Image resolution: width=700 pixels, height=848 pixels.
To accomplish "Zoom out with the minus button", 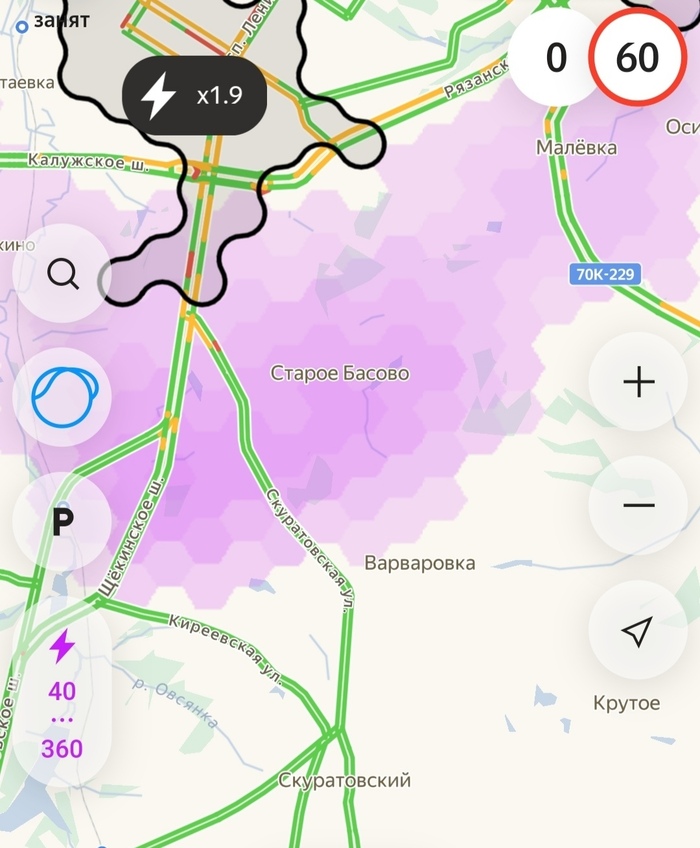I will pos(638,506).
